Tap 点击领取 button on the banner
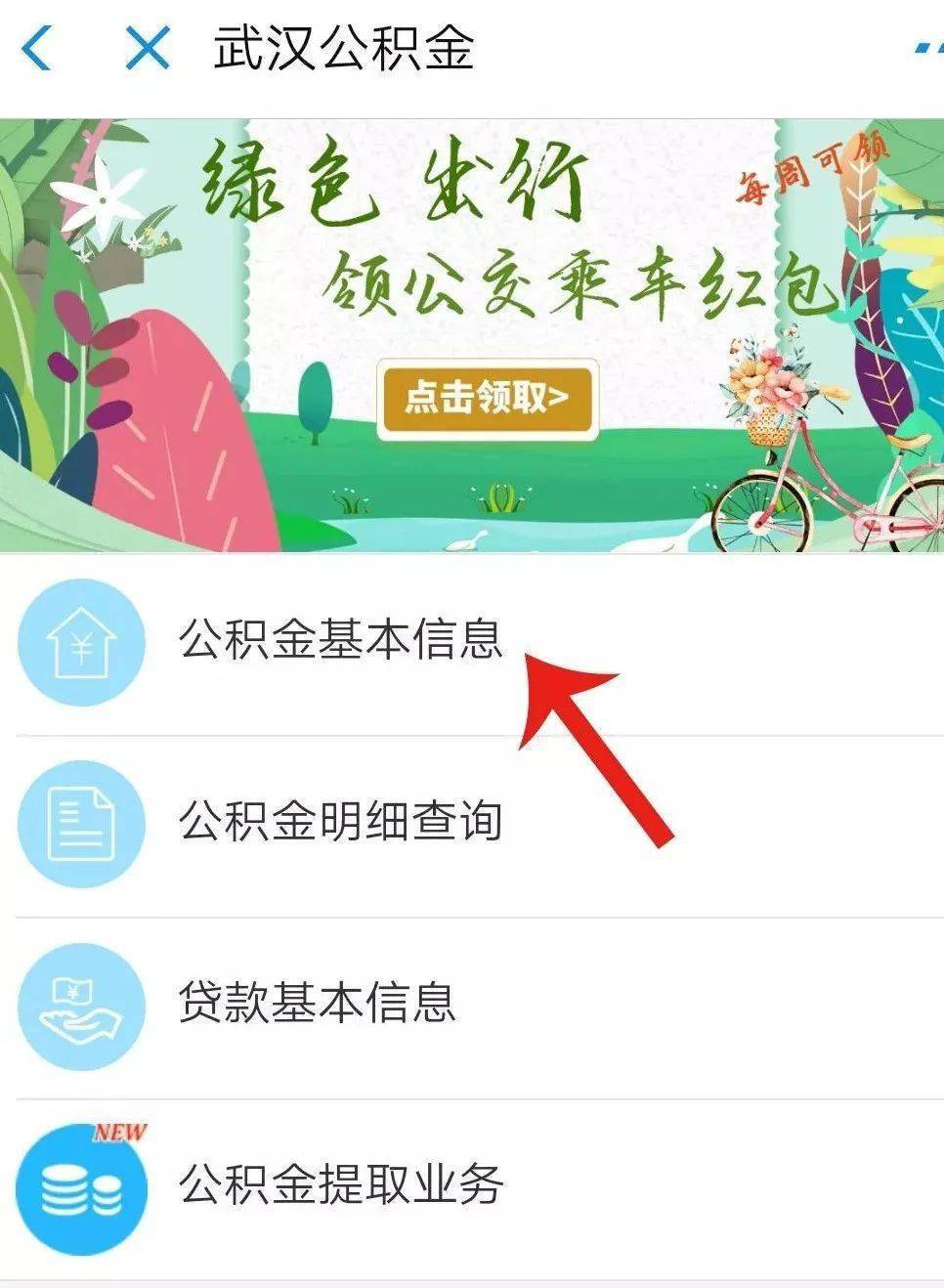Screen dimensions: 944x1288 [487, 398]
